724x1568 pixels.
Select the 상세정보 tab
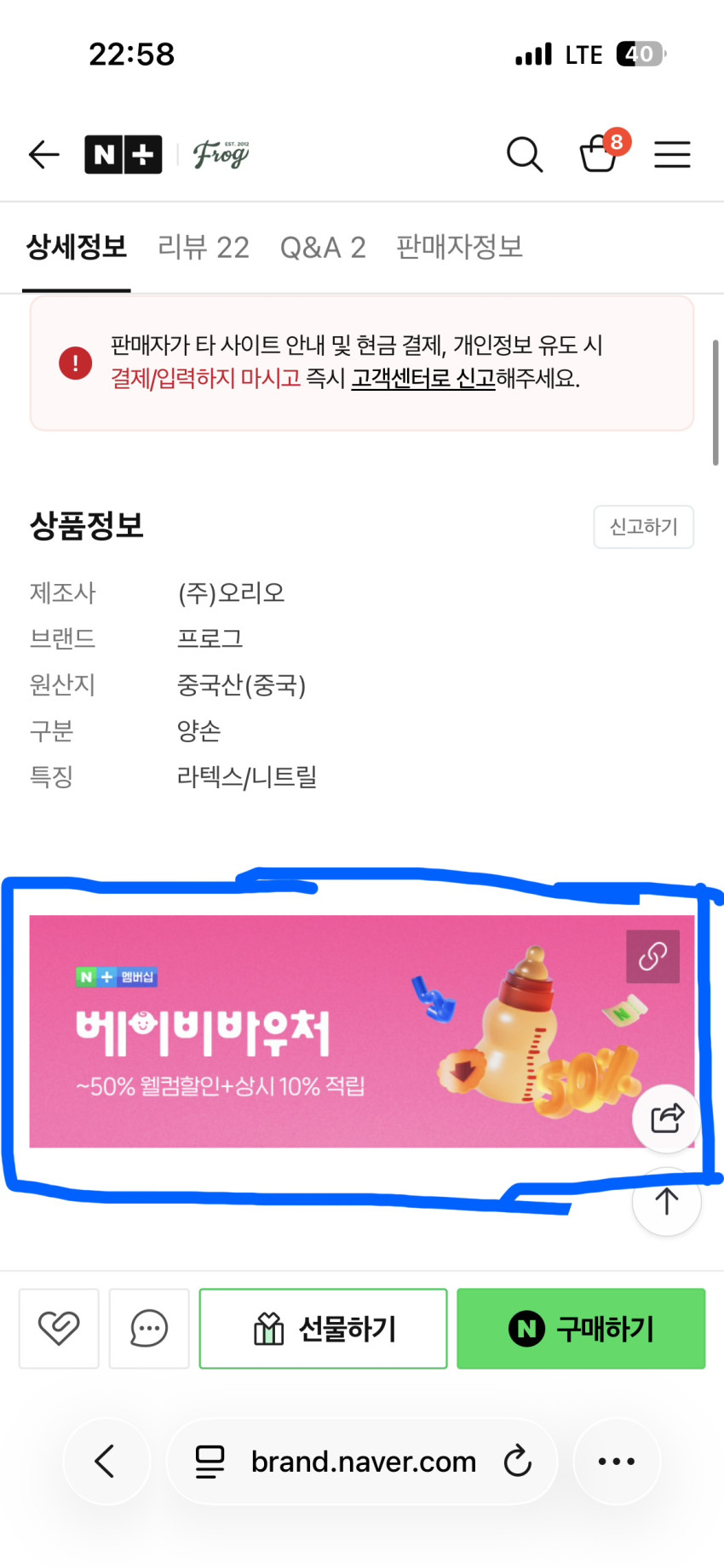tap(77, 248)
